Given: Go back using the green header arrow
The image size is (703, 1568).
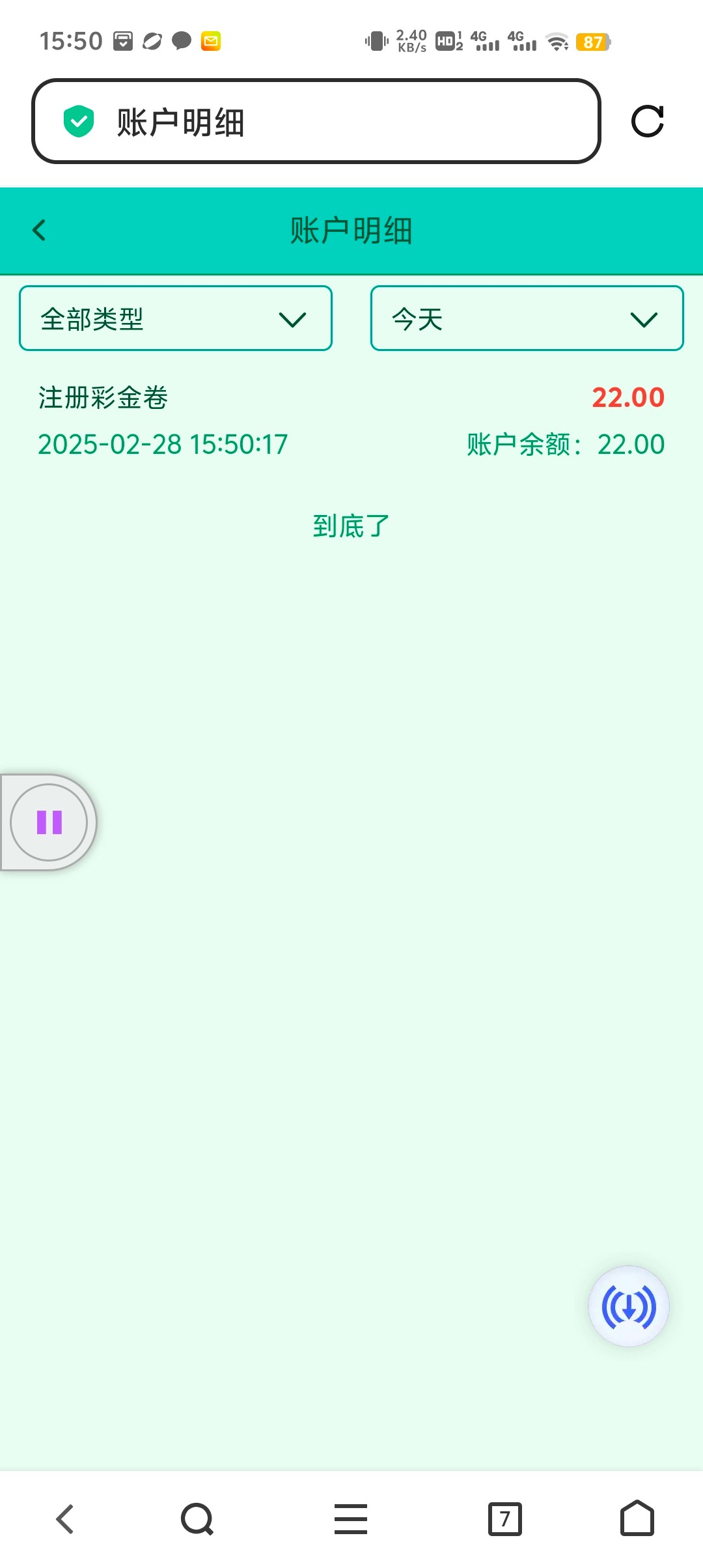Looking at the screenshot, I should click(39, 230).
